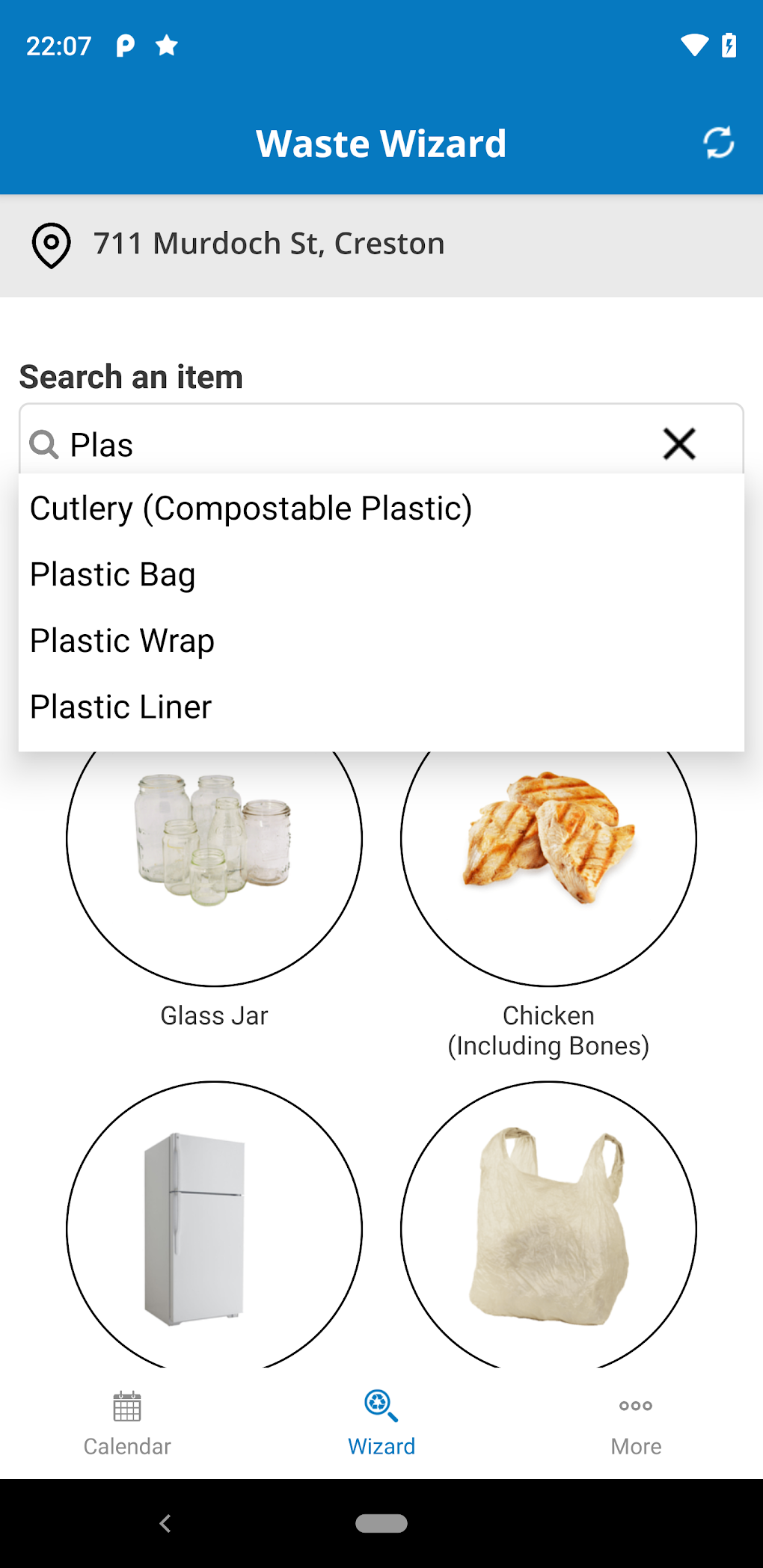This screenshot has width=763, height=1568.
Task: Select Cutlery (Compostable Plastic) suggestion
Action: (251, 508)
